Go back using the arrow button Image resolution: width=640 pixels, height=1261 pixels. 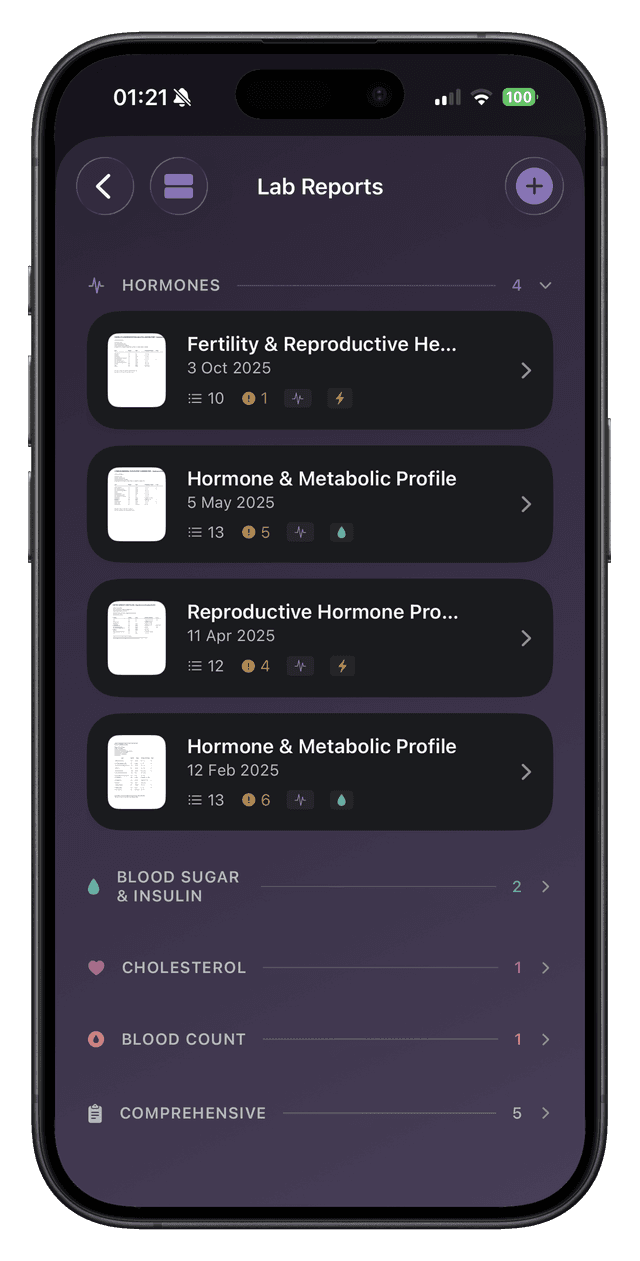click(x=105, y=187)
